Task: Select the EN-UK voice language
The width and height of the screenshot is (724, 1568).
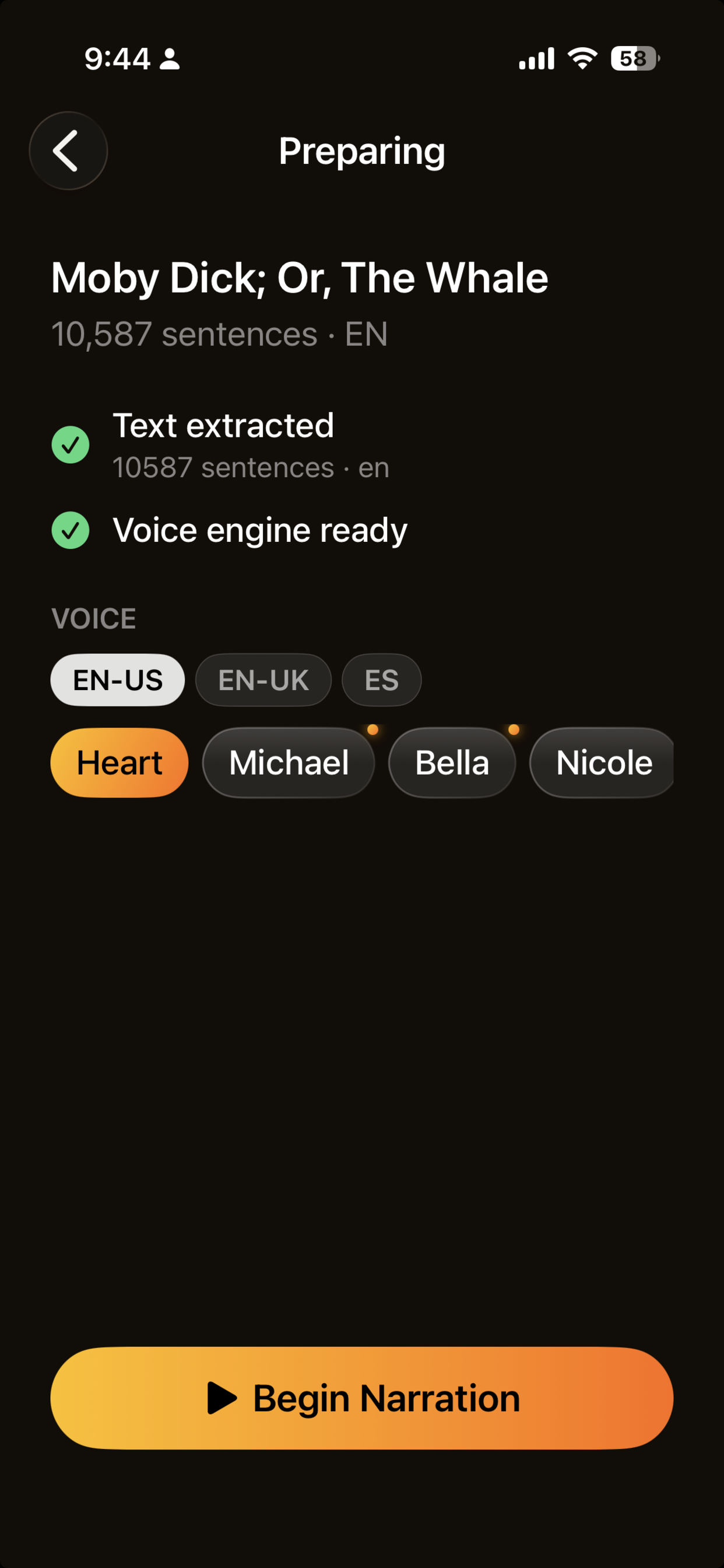Action: 263,680
